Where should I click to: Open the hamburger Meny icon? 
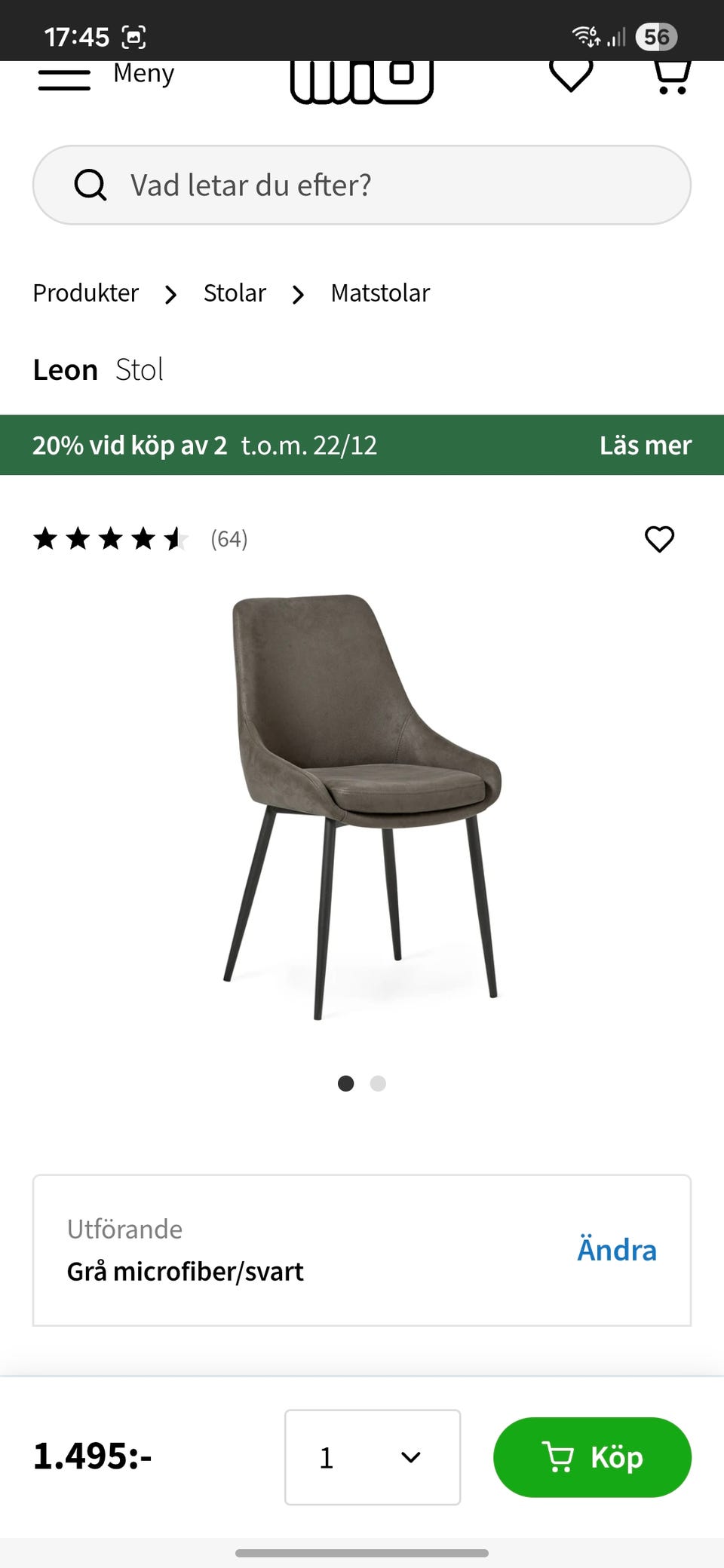(x=64, y=79)
